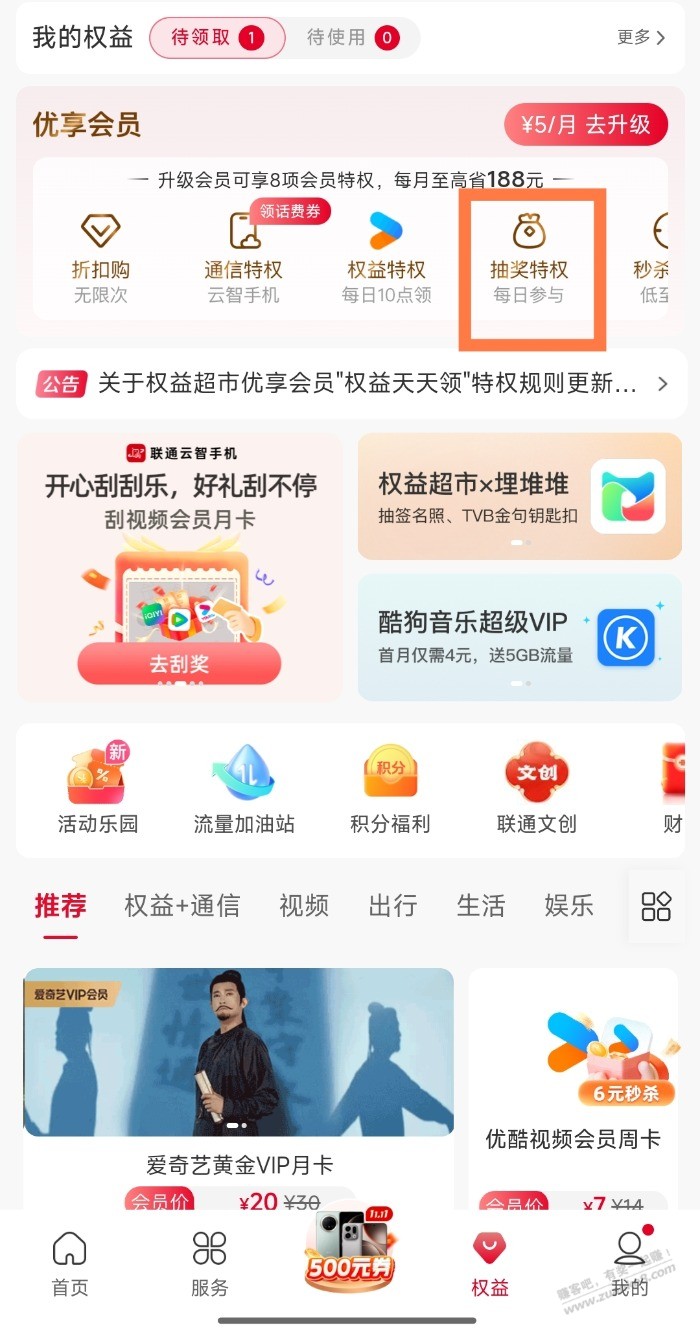Viewport: 700px width, 1334px height.
Task: Open the all categories grid icon
Action: point(656,906)
